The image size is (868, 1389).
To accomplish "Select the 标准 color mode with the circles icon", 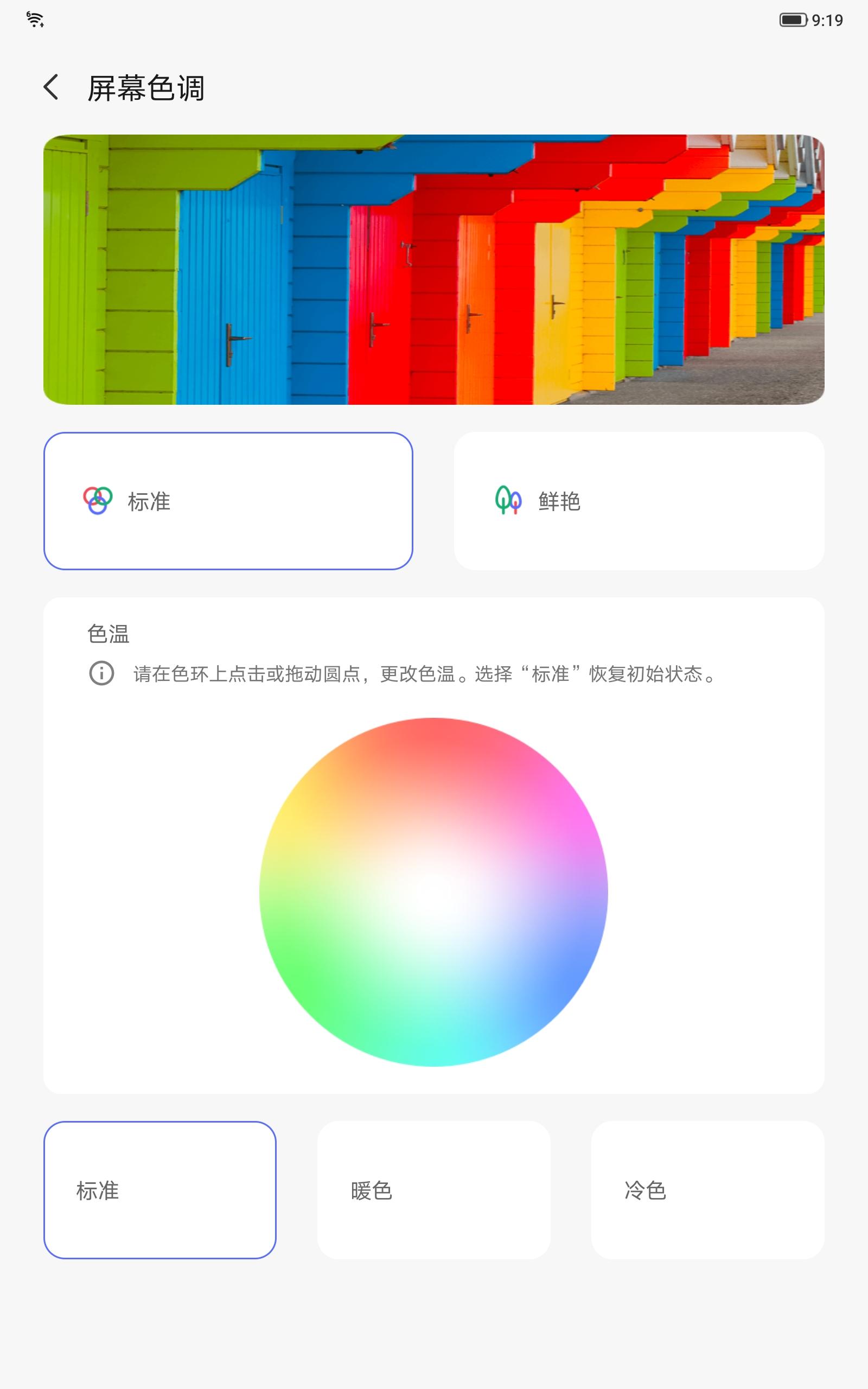I will point(228,501).
